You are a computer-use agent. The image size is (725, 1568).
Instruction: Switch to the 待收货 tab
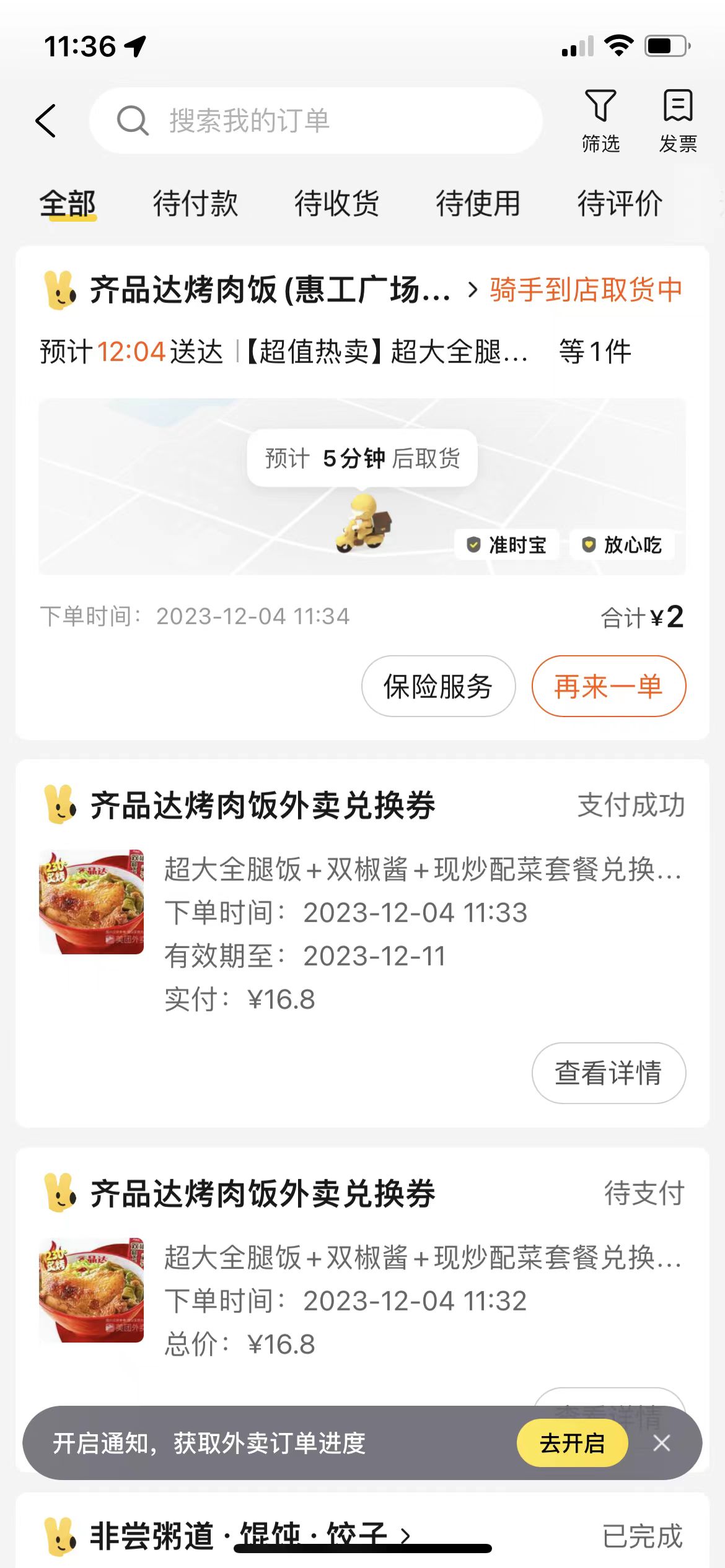[x=336, y=204]
